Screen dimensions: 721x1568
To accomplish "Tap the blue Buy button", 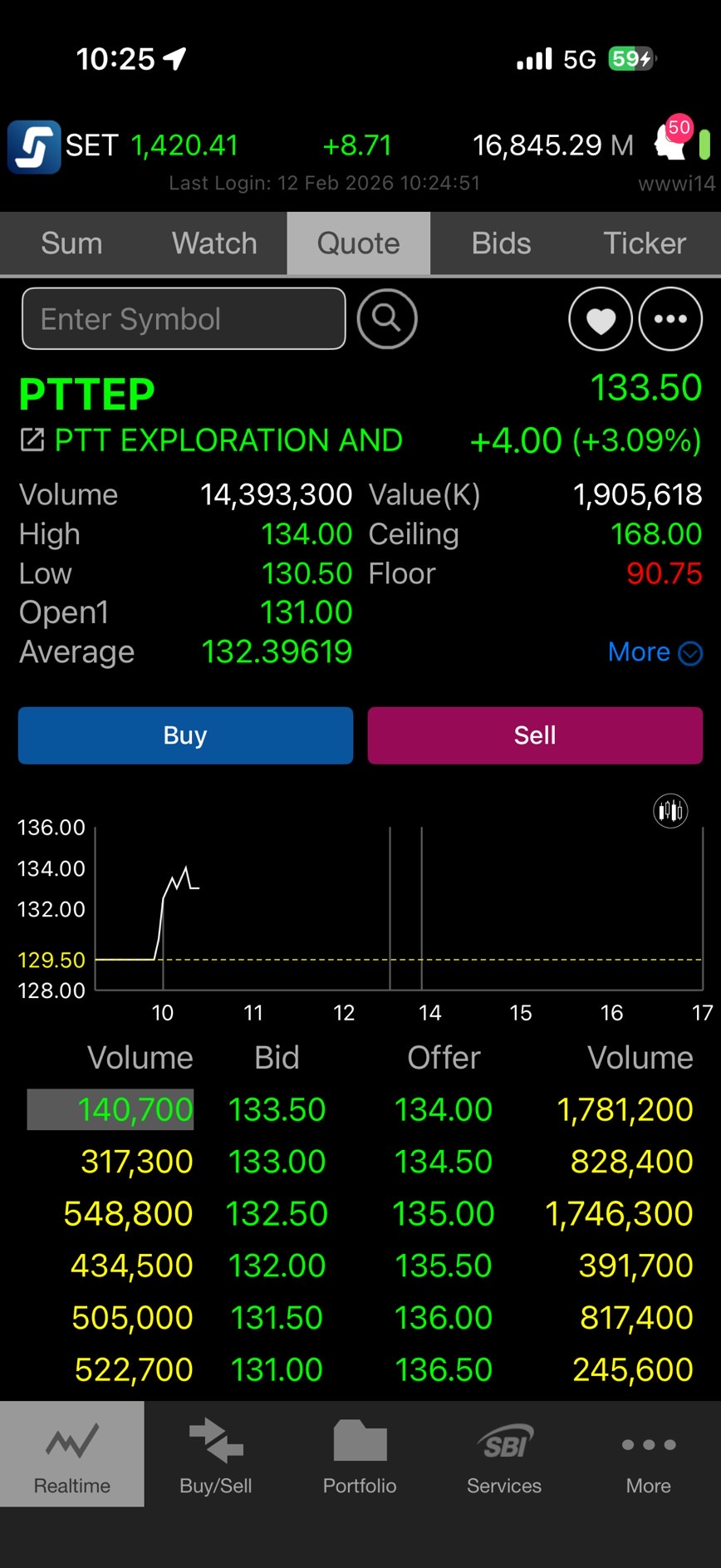I will [185, 735].
